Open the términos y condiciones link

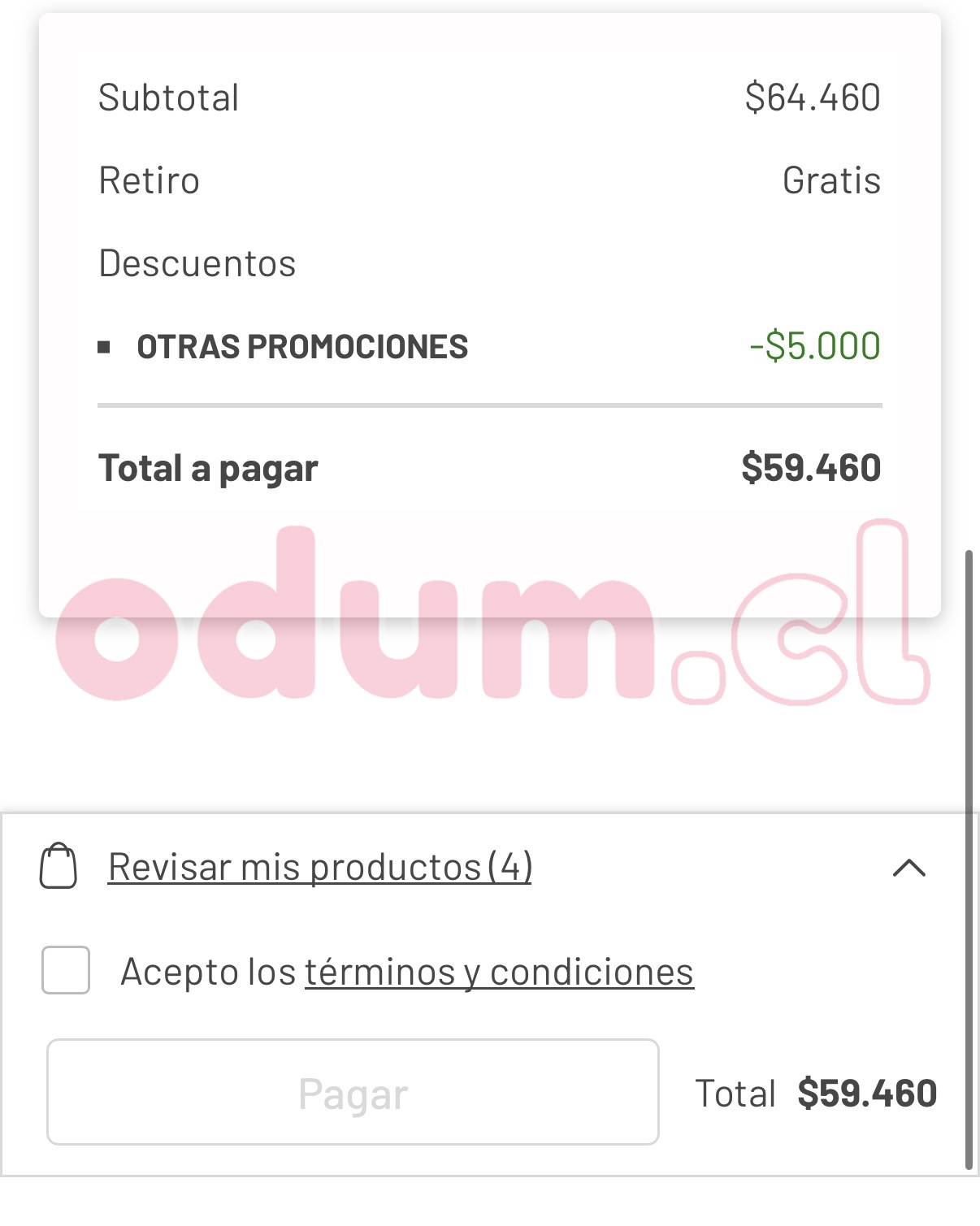(499, 973)
